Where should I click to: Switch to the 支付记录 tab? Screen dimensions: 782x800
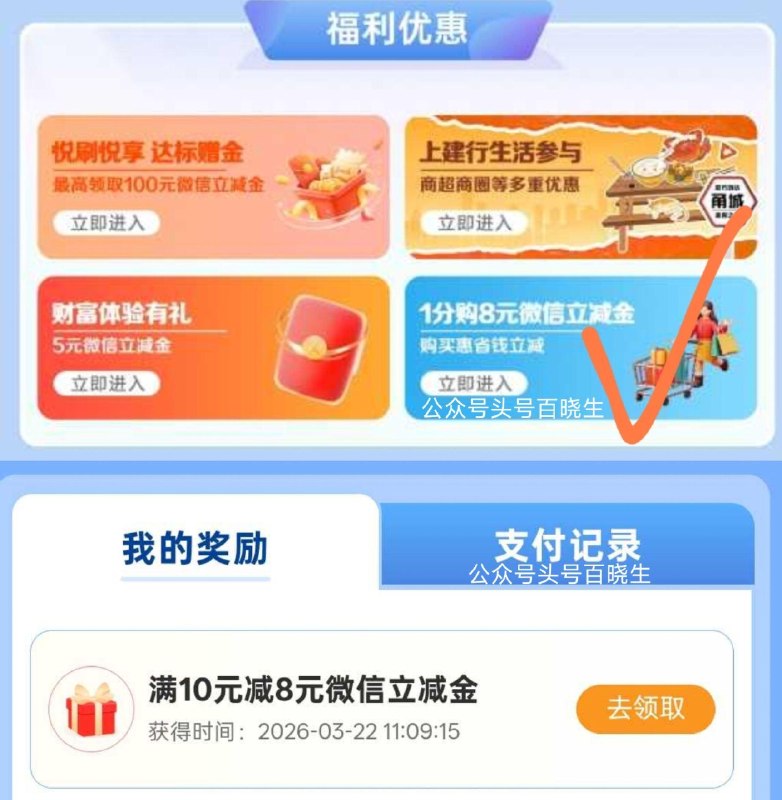click(570, 545)
